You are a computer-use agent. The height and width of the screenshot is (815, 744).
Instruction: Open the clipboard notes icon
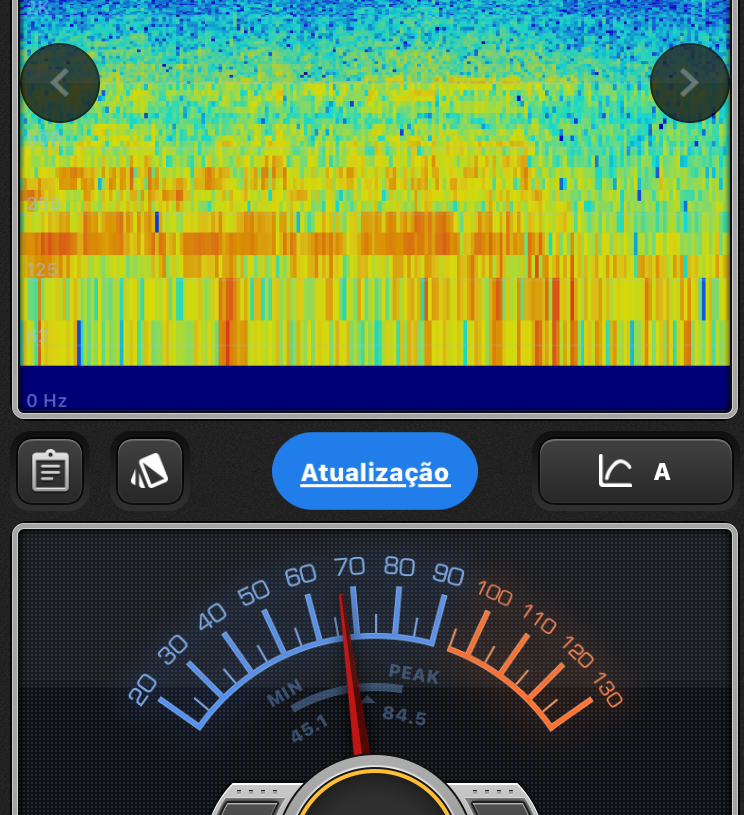click(50, 471)
